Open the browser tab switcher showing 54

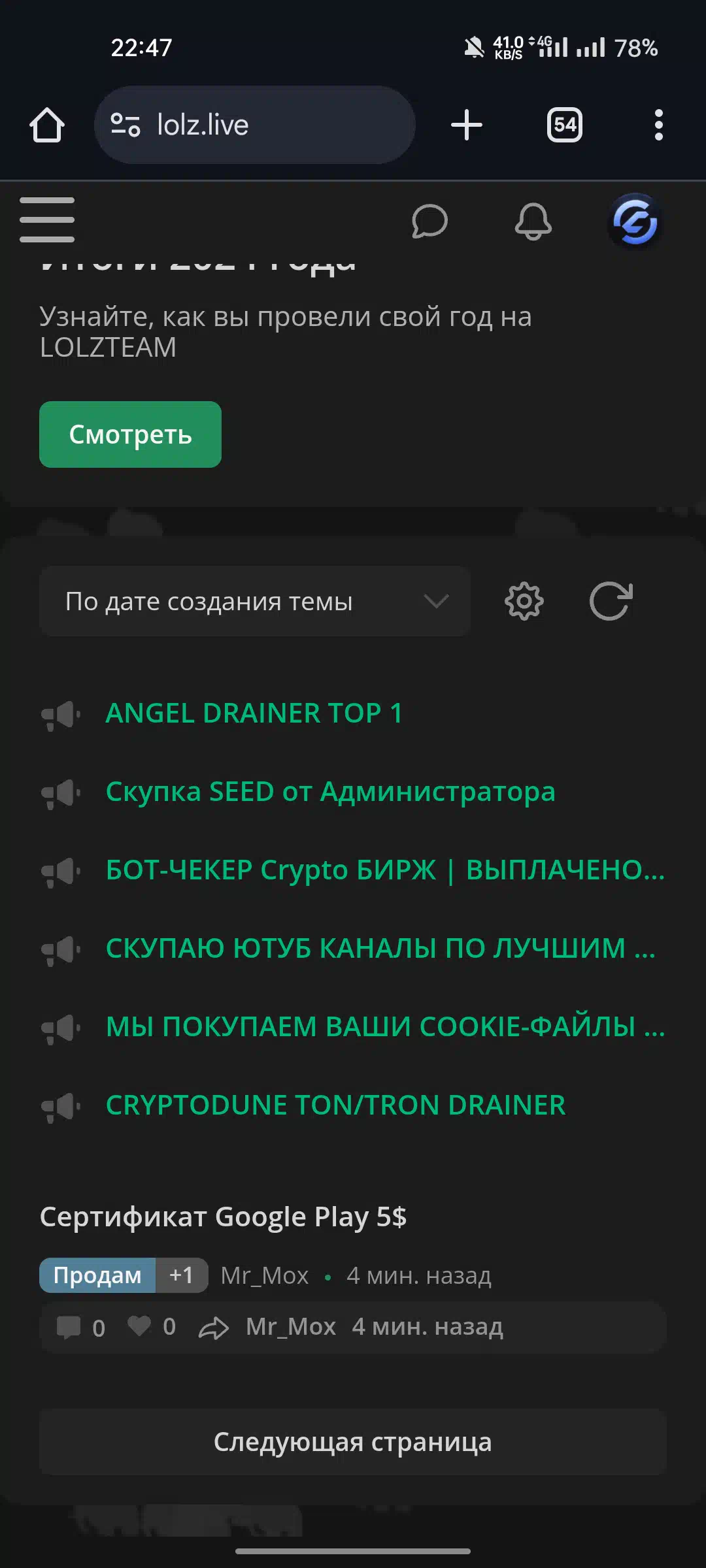tap(565, 125)
